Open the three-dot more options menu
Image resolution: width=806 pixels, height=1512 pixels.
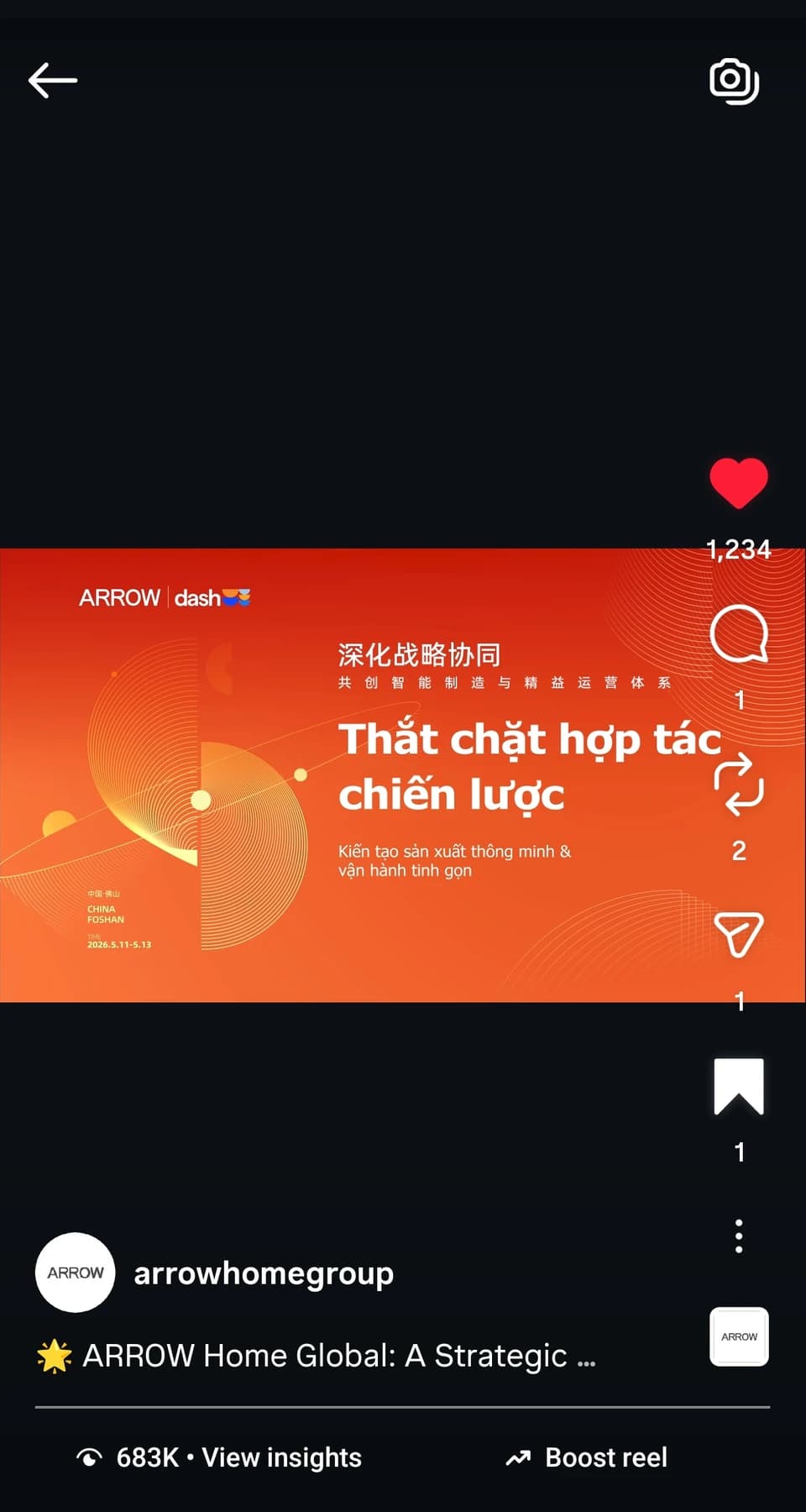739,1236
